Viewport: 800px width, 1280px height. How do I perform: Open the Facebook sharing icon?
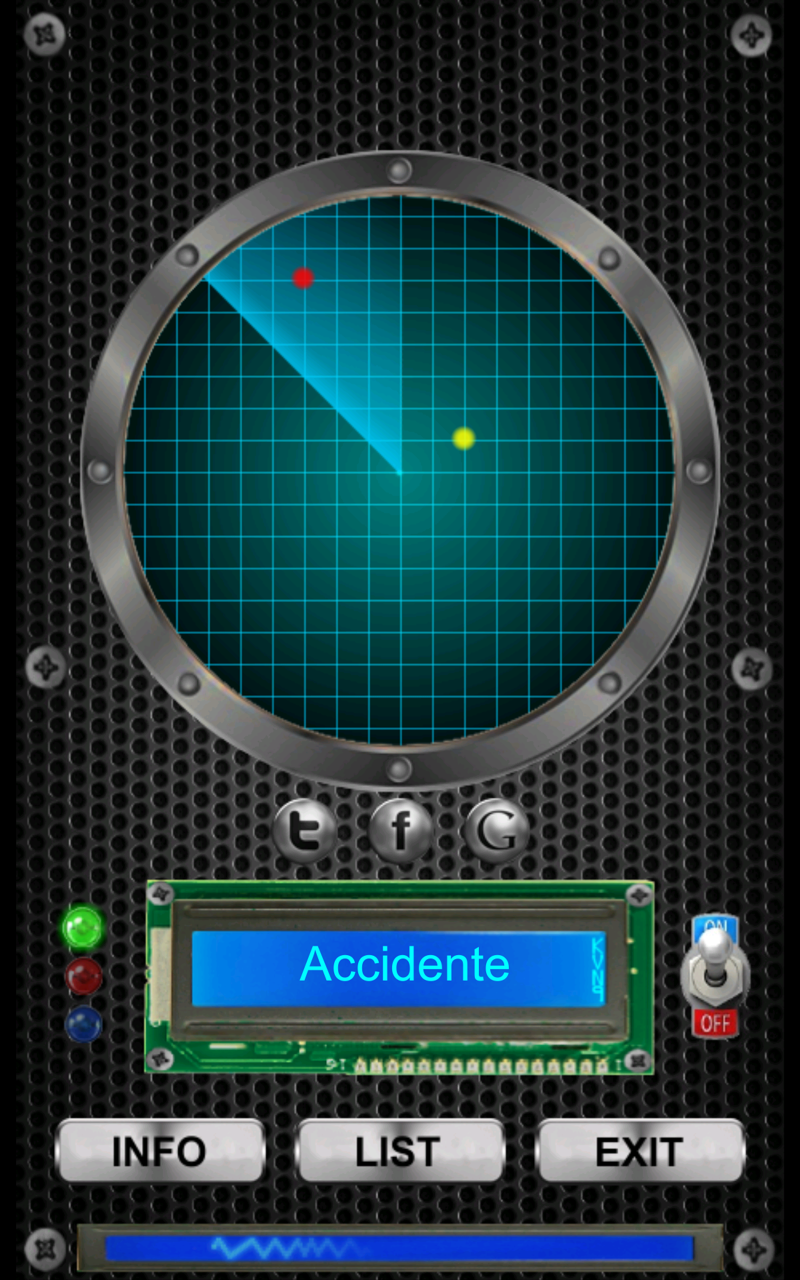coord(400,830)
